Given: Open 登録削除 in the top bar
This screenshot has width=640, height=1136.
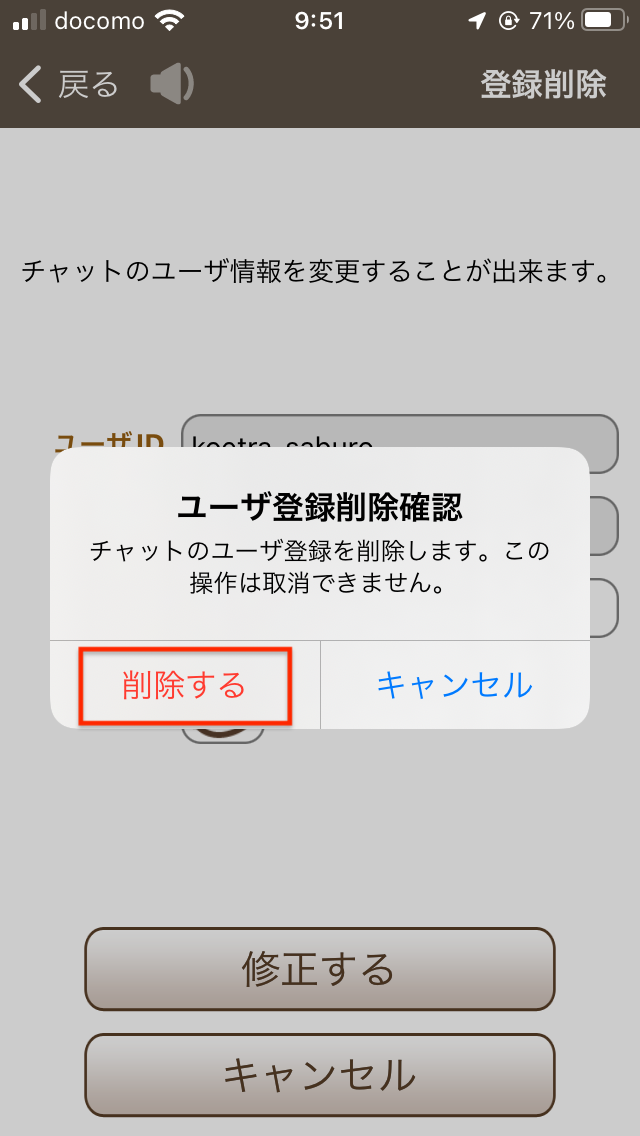Looking at the screenshot, I should click(543, 84).
